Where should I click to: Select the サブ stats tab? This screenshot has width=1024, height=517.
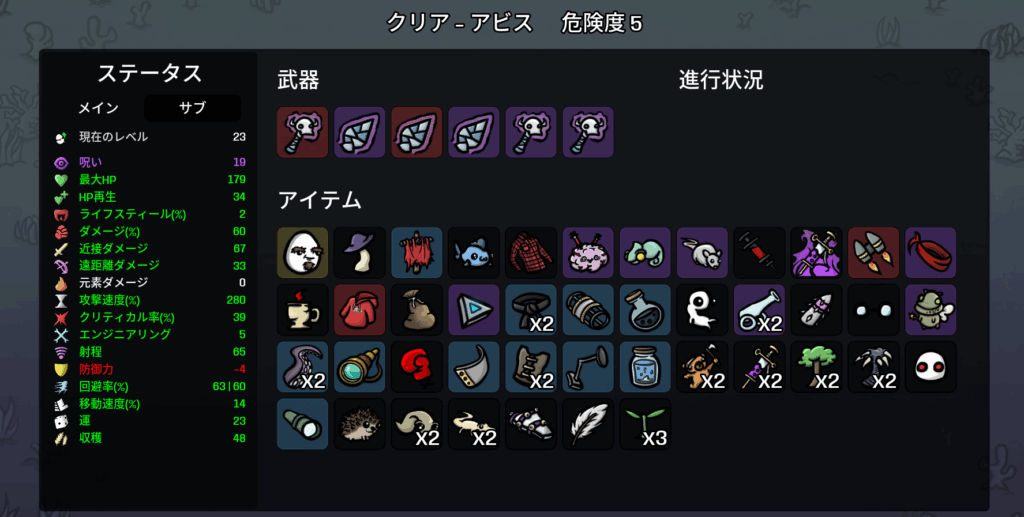(x=192, y=108)
